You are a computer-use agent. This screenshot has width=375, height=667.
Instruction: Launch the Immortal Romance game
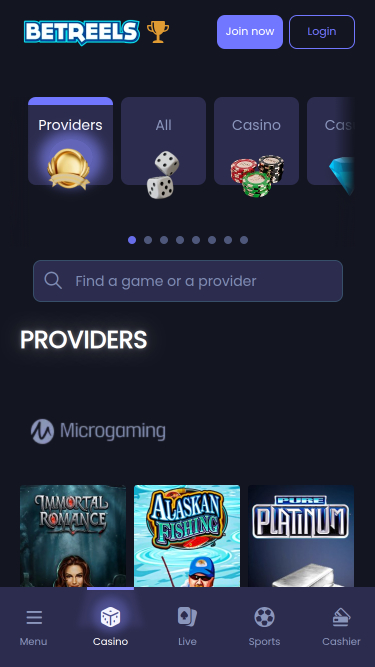[x=73, y=536]
